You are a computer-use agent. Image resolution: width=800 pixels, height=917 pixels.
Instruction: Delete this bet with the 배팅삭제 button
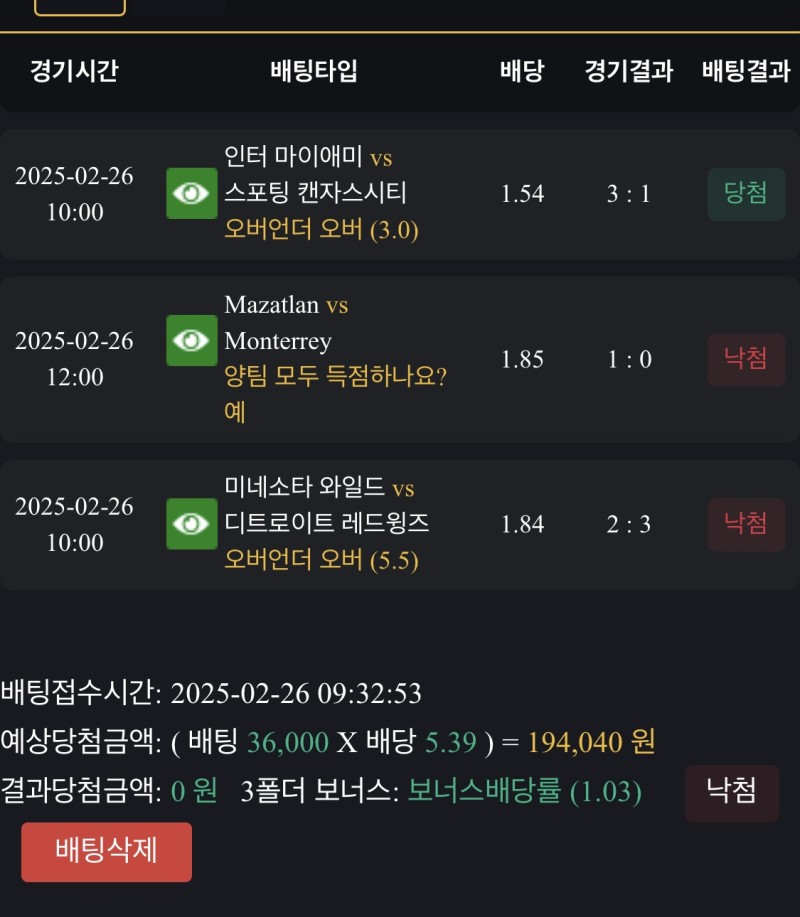click(x=106, y=852)
